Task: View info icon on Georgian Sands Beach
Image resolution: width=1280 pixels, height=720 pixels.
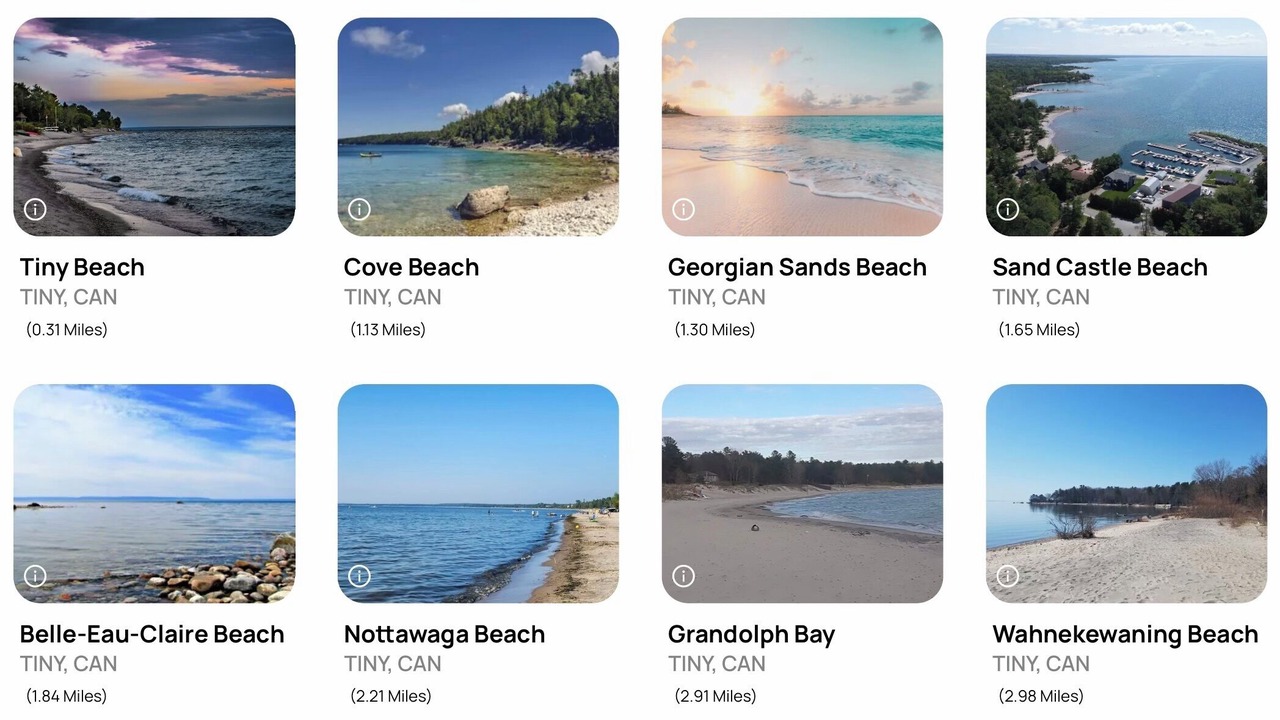Action: pyautogui.click(x=683, y=209)
